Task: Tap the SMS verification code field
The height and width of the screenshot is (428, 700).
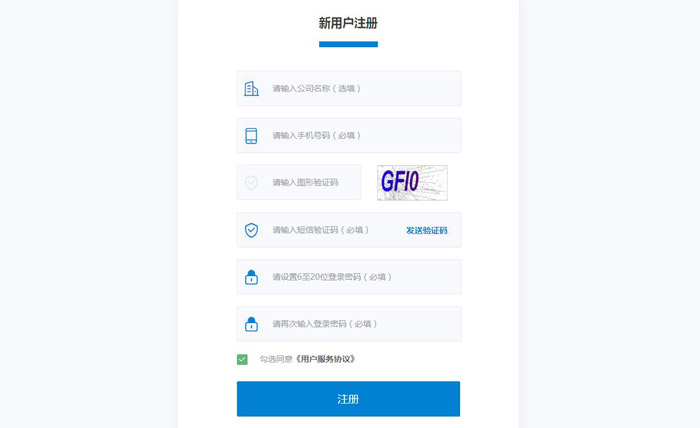Action: [330, 230]
